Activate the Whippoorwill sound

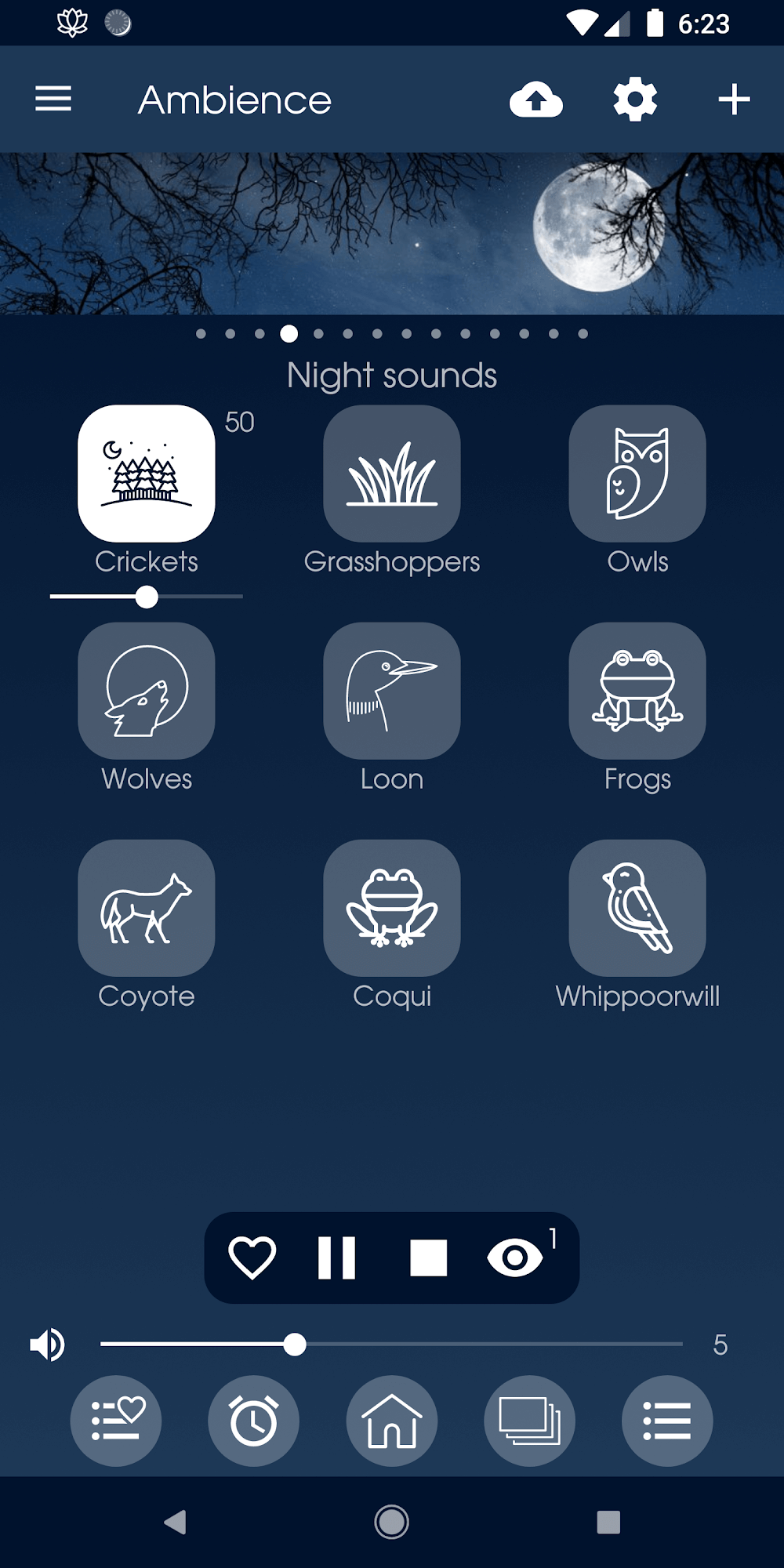pos(637,908)
